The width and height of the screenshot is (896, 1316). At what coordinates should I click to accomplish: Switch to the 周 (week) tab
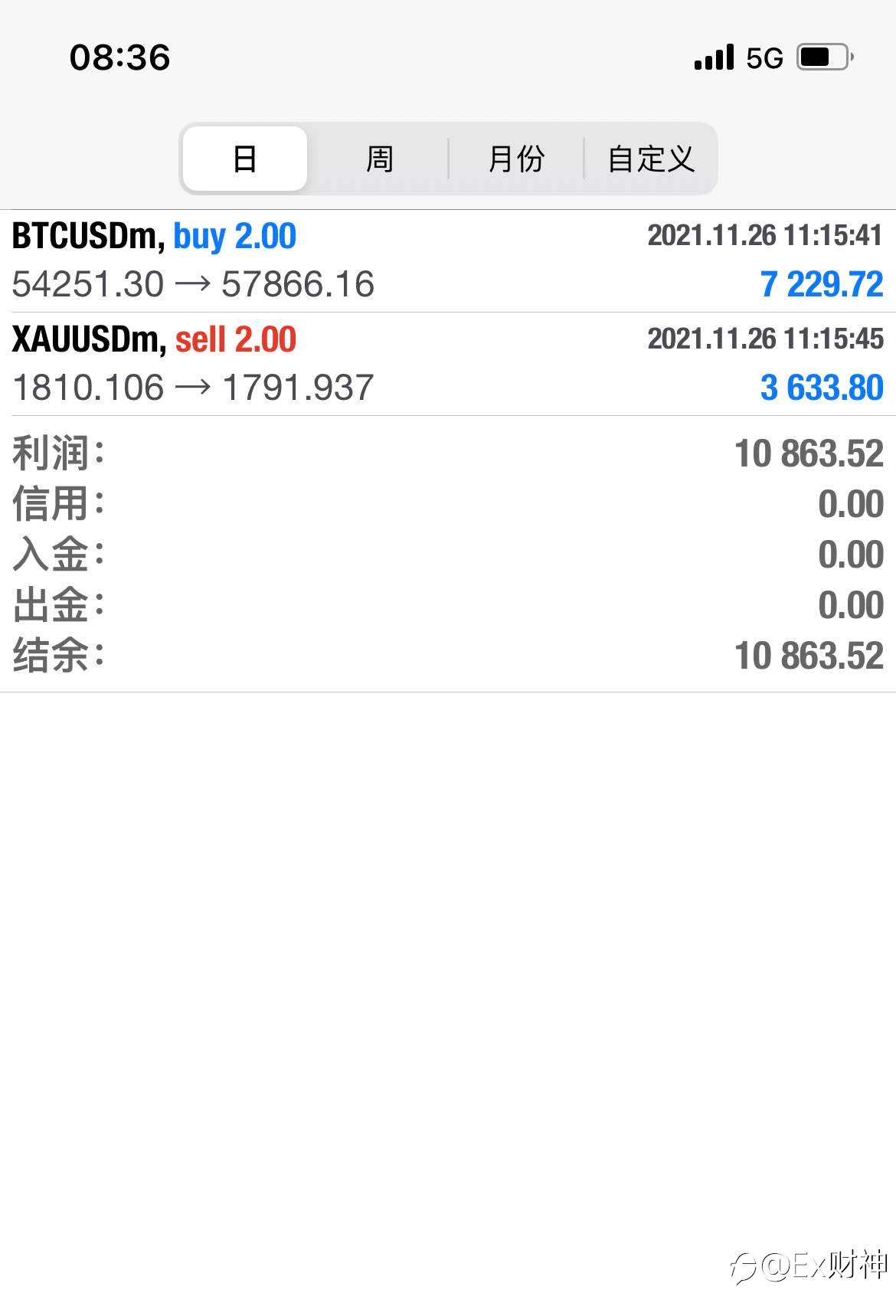[379, 159]
